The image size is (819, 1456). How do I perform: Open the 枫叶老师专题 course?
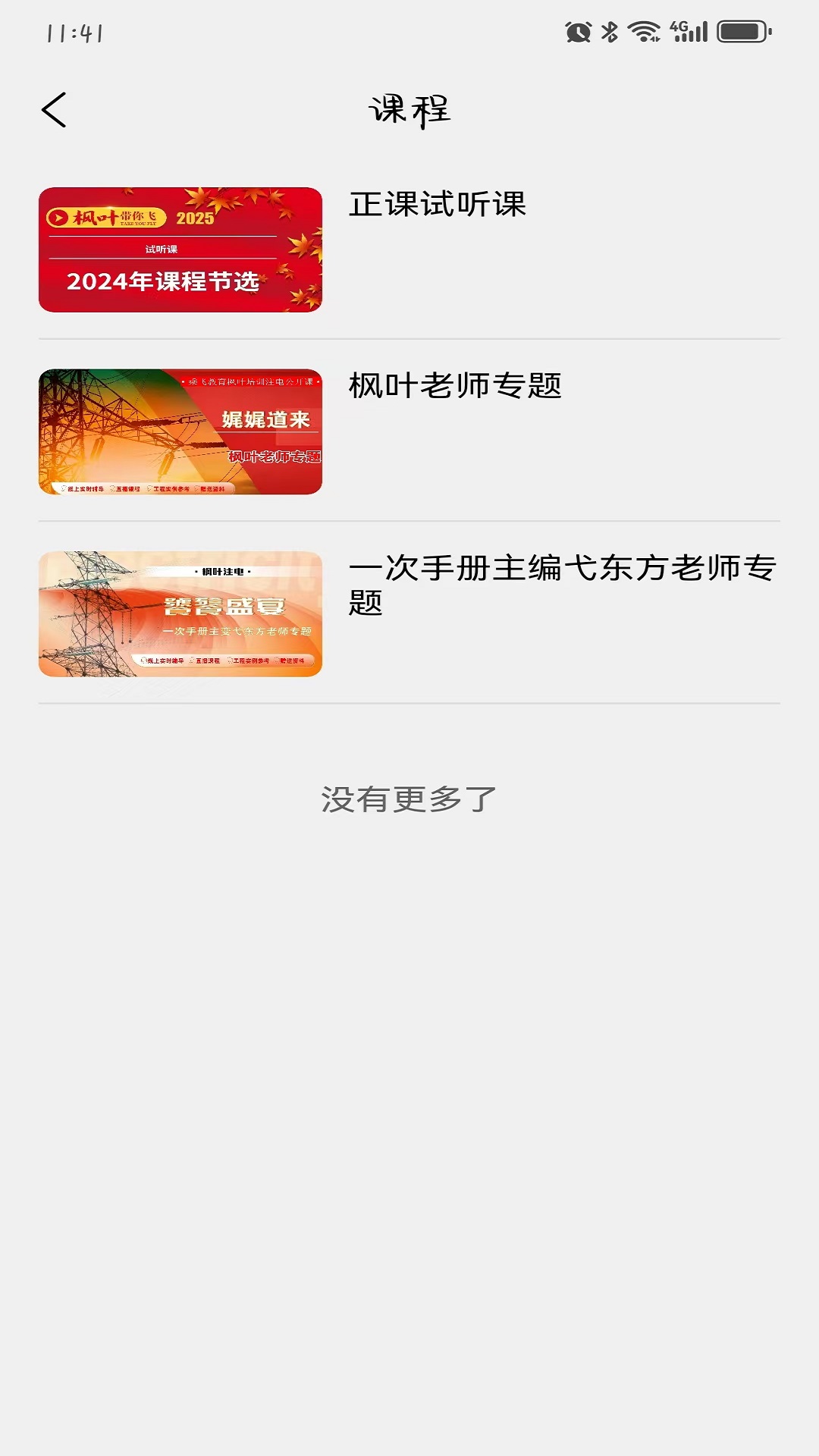457,385
